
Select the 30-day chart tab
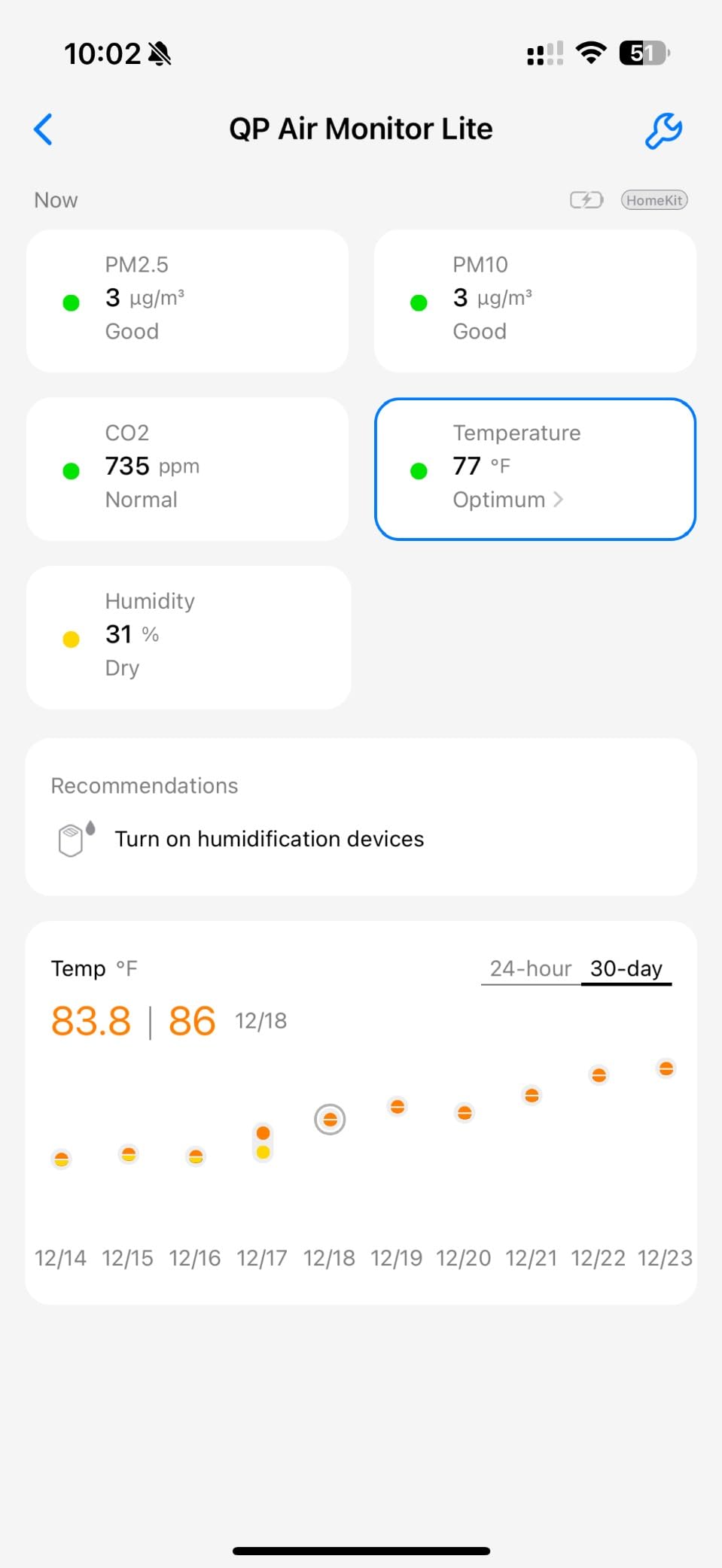626,969
